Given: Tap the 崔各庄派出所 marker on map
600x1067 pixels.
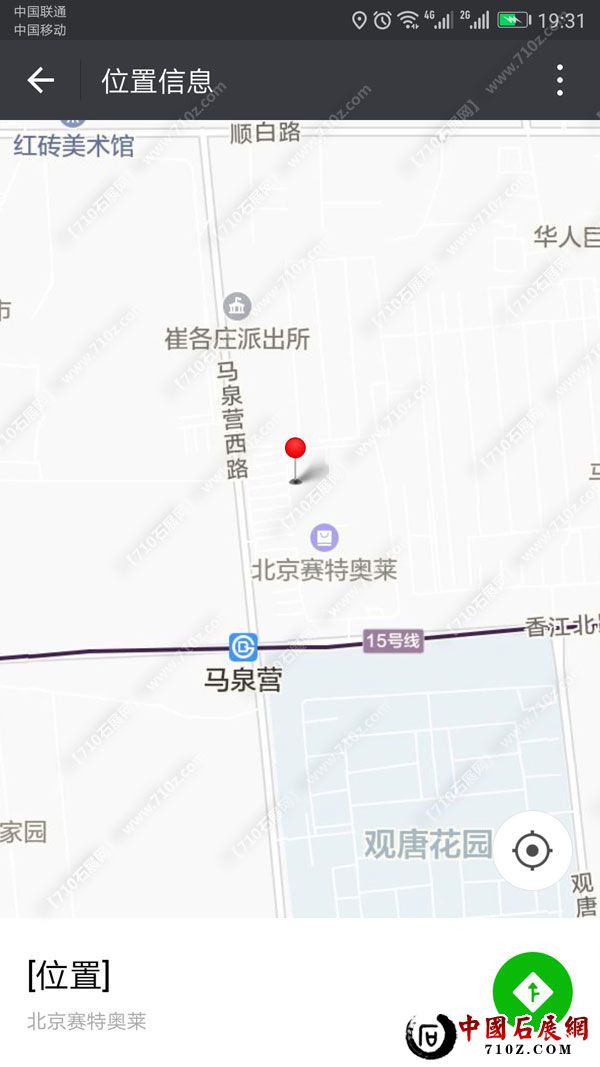Looking at the screenshot, I should pyautogui.click(x=237, y=305).
